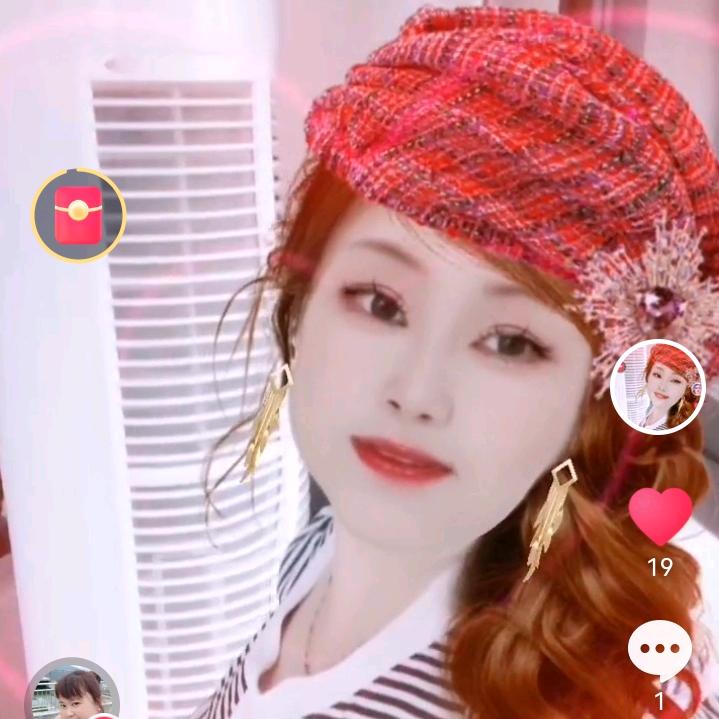Open the creator's profile avatar
Viewport: 719px width, 719px height.
[x=657, y=387]
